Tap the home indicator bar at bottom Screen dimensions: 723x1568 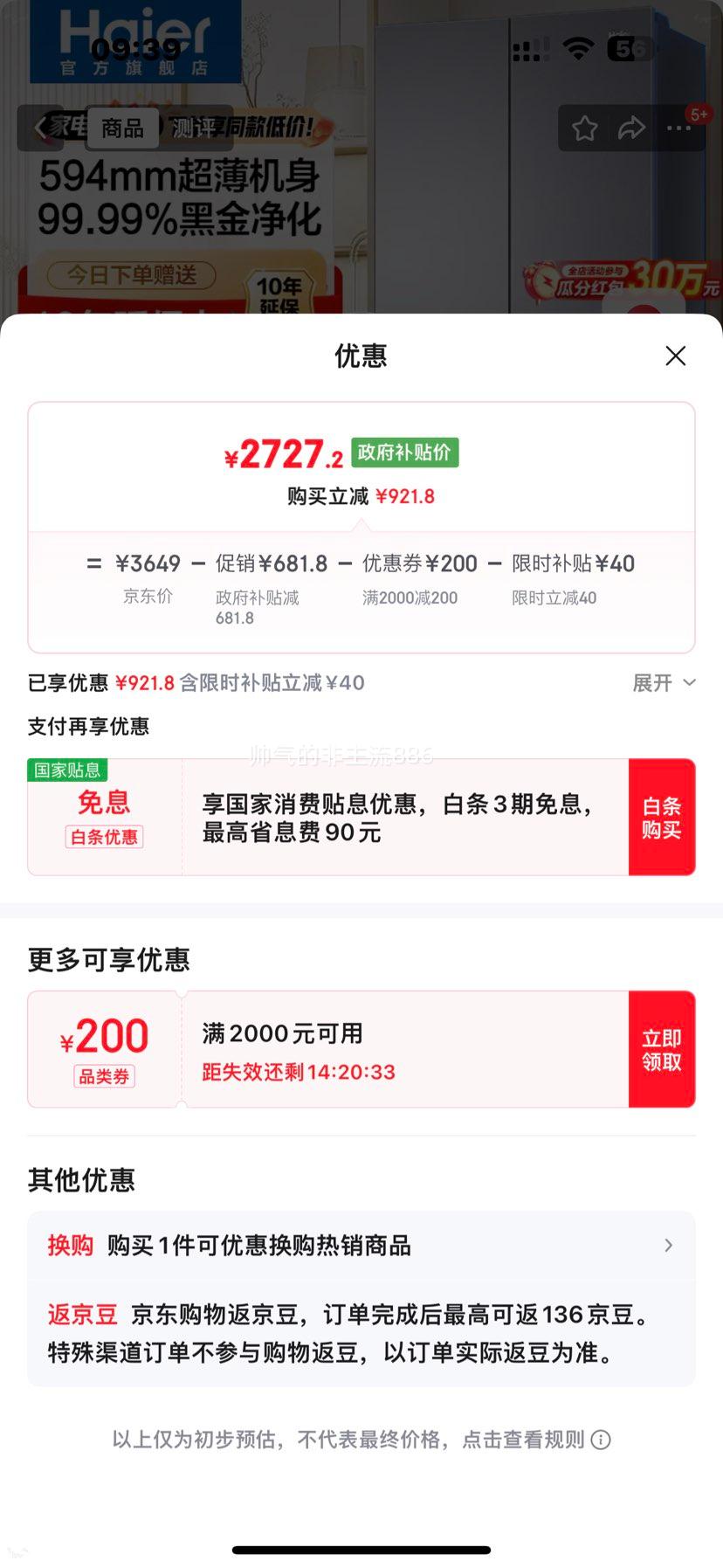click(361, 1546)
